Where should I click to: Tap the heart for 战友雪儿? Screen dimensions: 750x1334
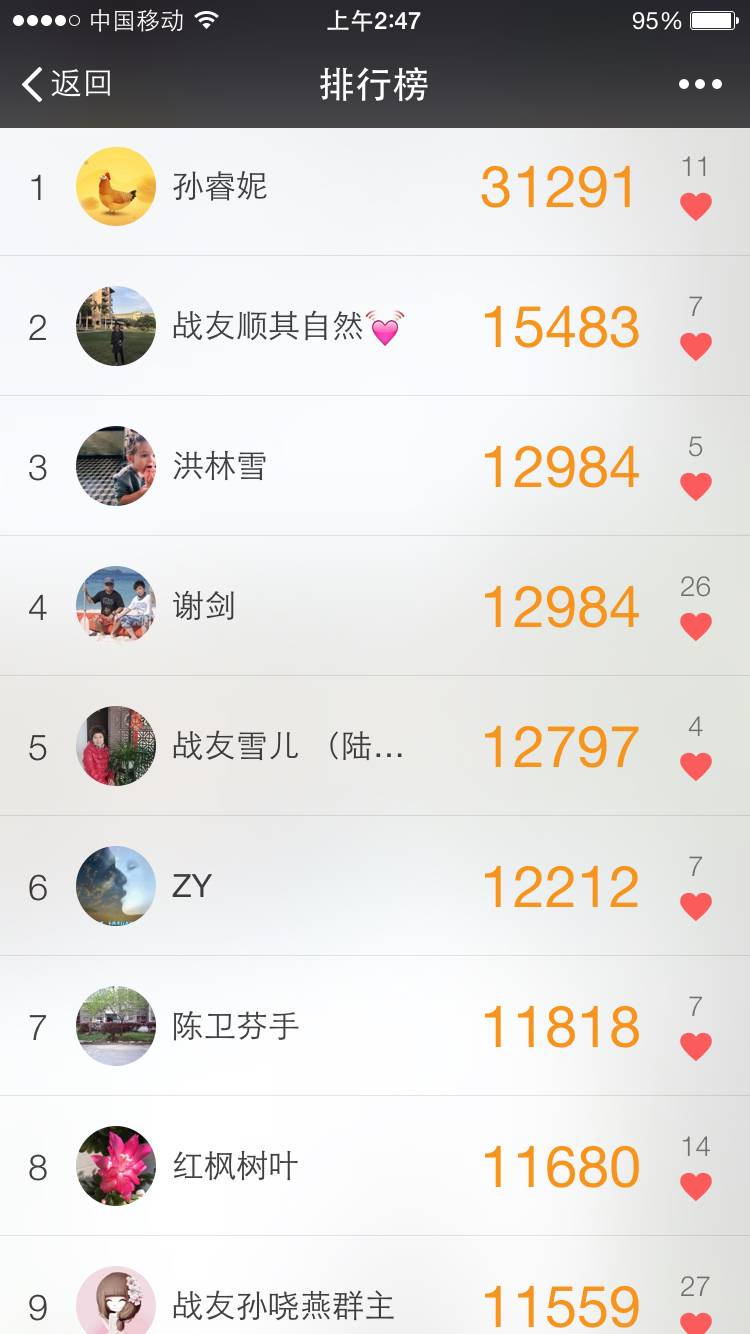tap(695, 766)
